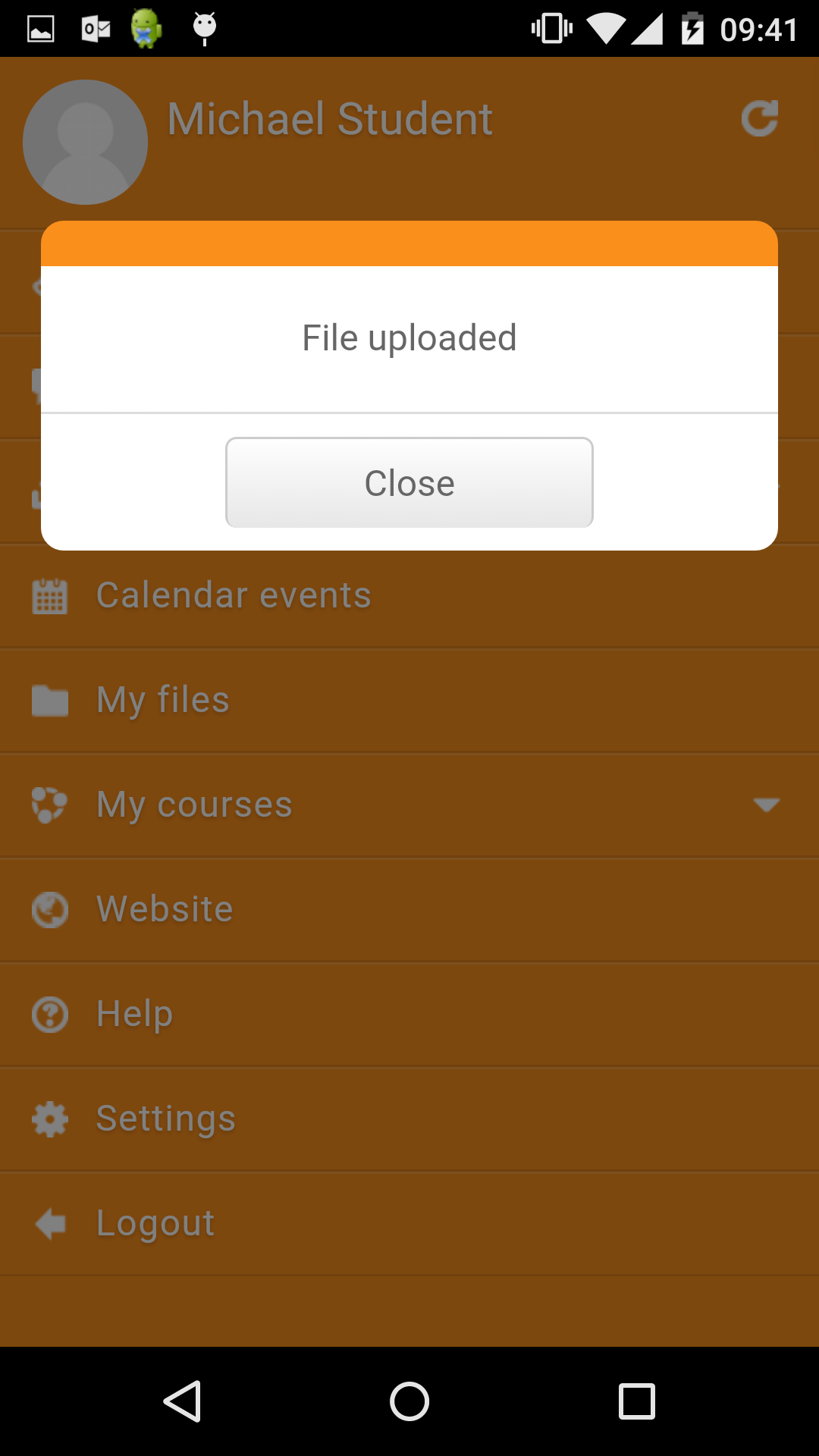Open the Help section
The width and height of the screenshot is (819, 1456).
coord(409,1015)
